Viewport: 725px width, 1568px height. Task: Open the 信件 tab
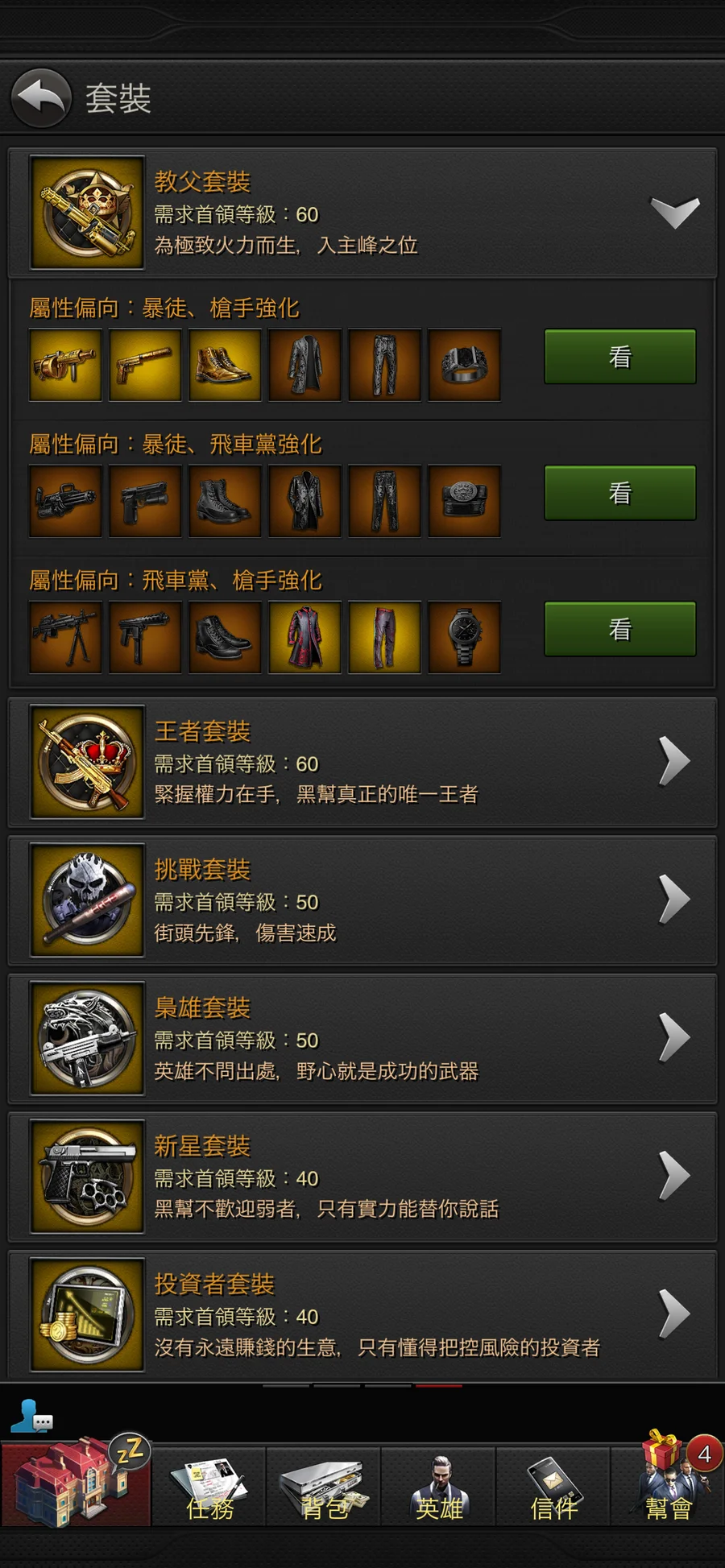click(553, 1488)
